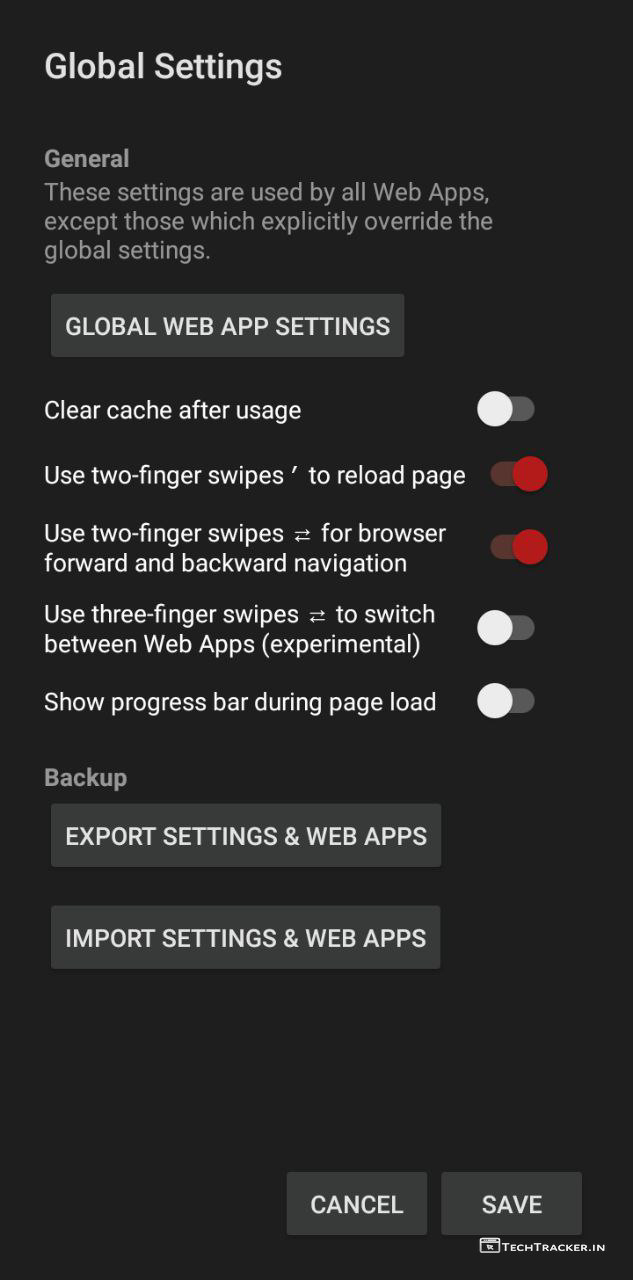Image resolution: width=633 pixels, height=1280 pixels.
Task: Cancel the Global Settings dialog
Action: pos(357,1204)
